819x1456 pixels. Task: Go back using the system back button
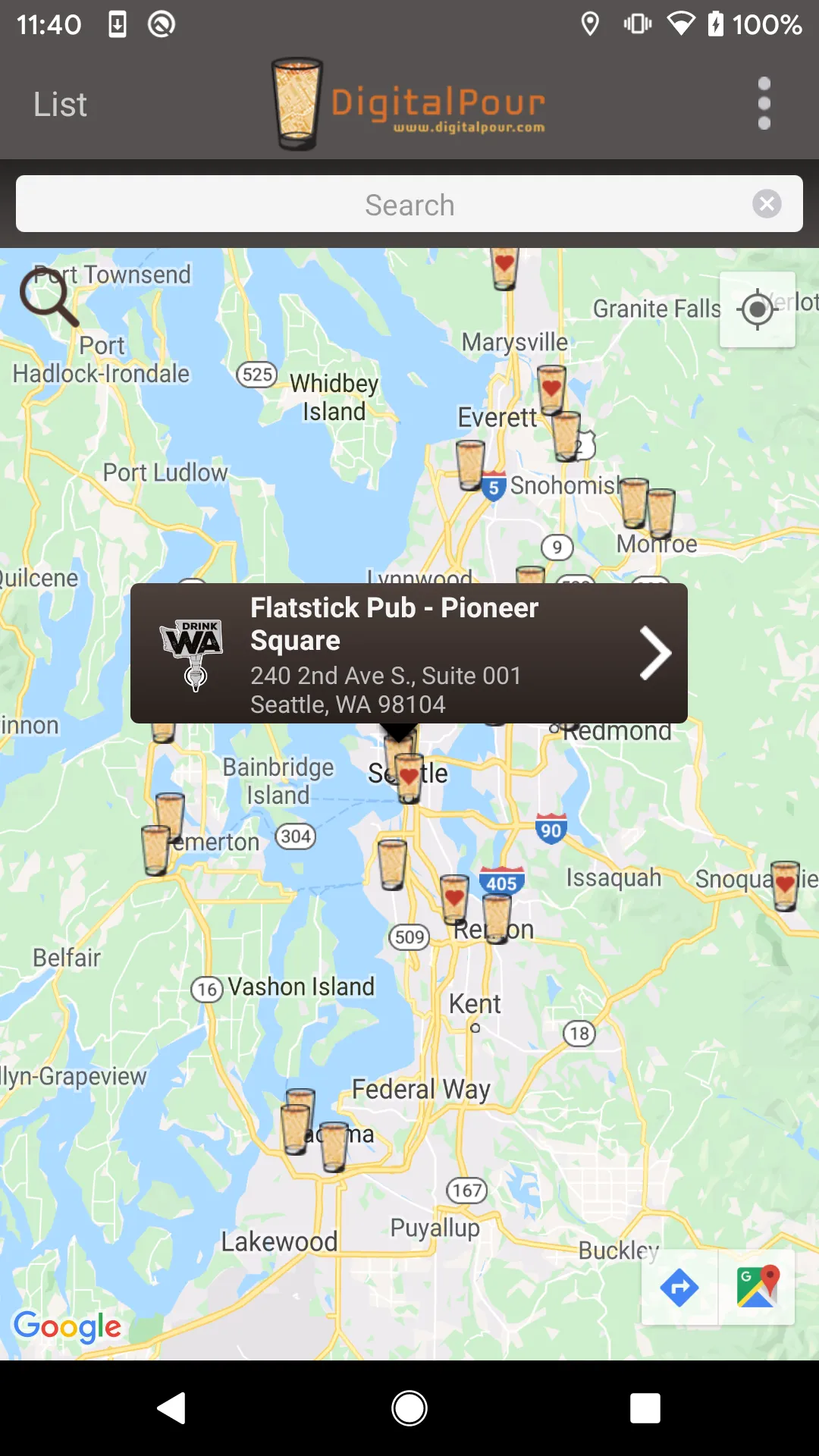coord(171,1408)
